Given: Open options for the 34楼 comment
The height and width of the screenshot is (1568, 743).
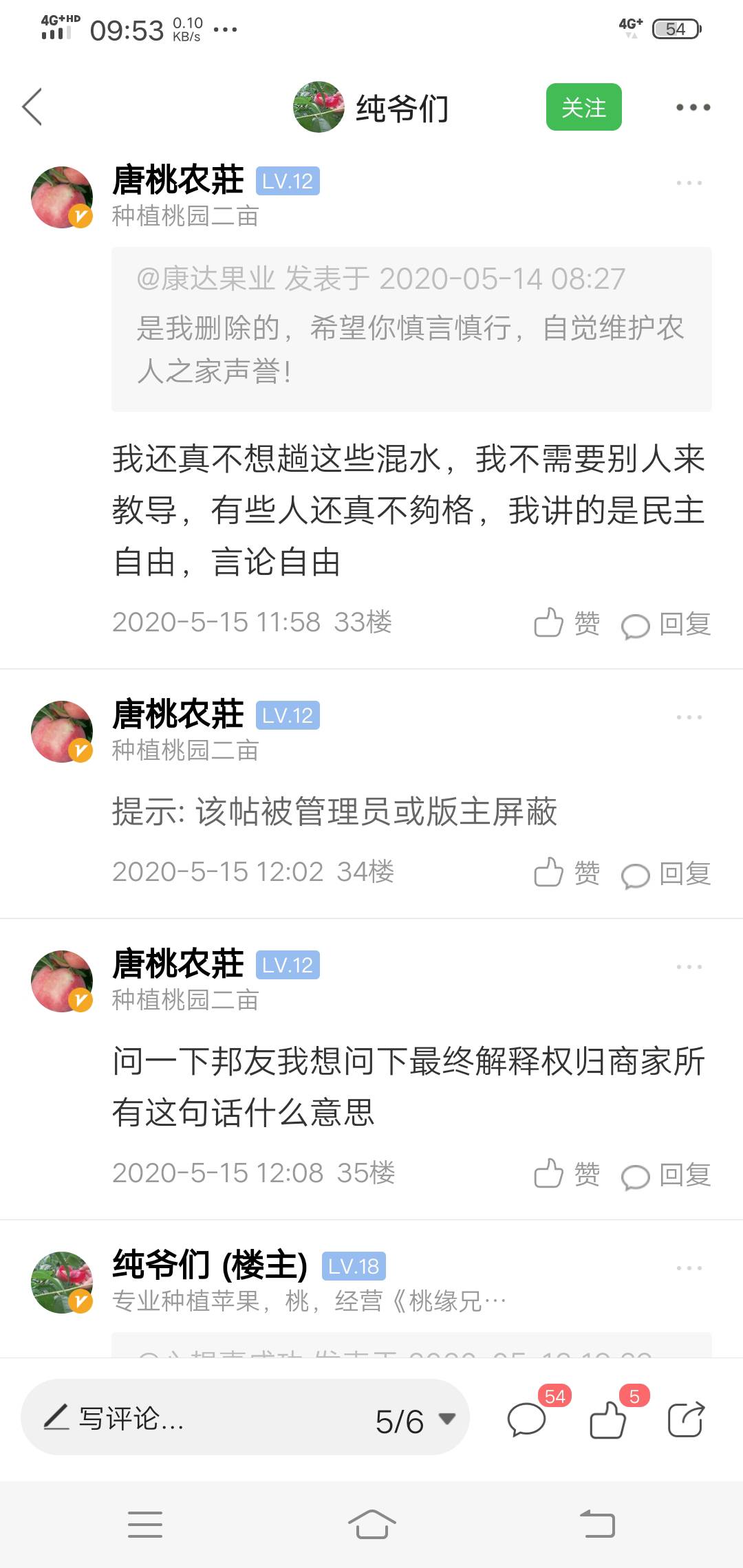Looking at the screenshot, I should pyautogui.click(x=689, y=717).
